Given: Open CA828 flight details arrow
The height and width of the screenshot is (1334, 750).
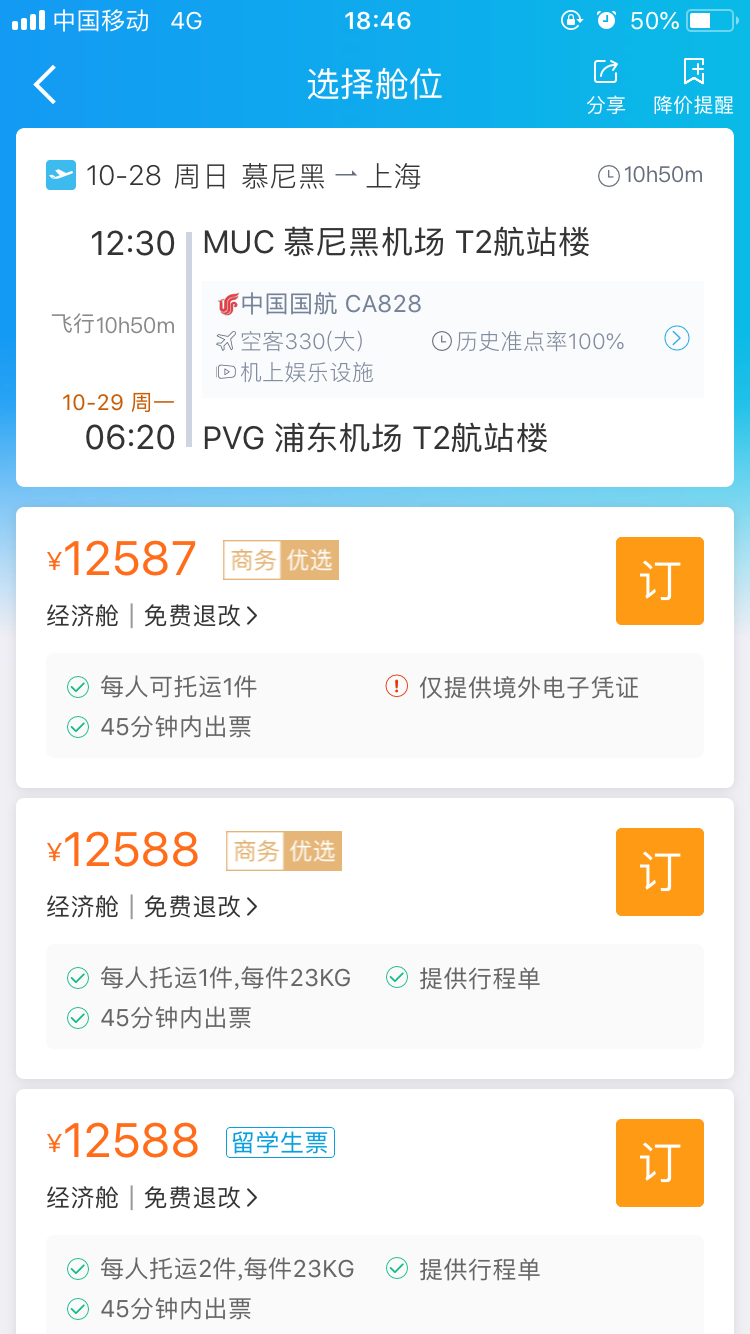Looking at the screenshot, I should click(x=677, y=339).
